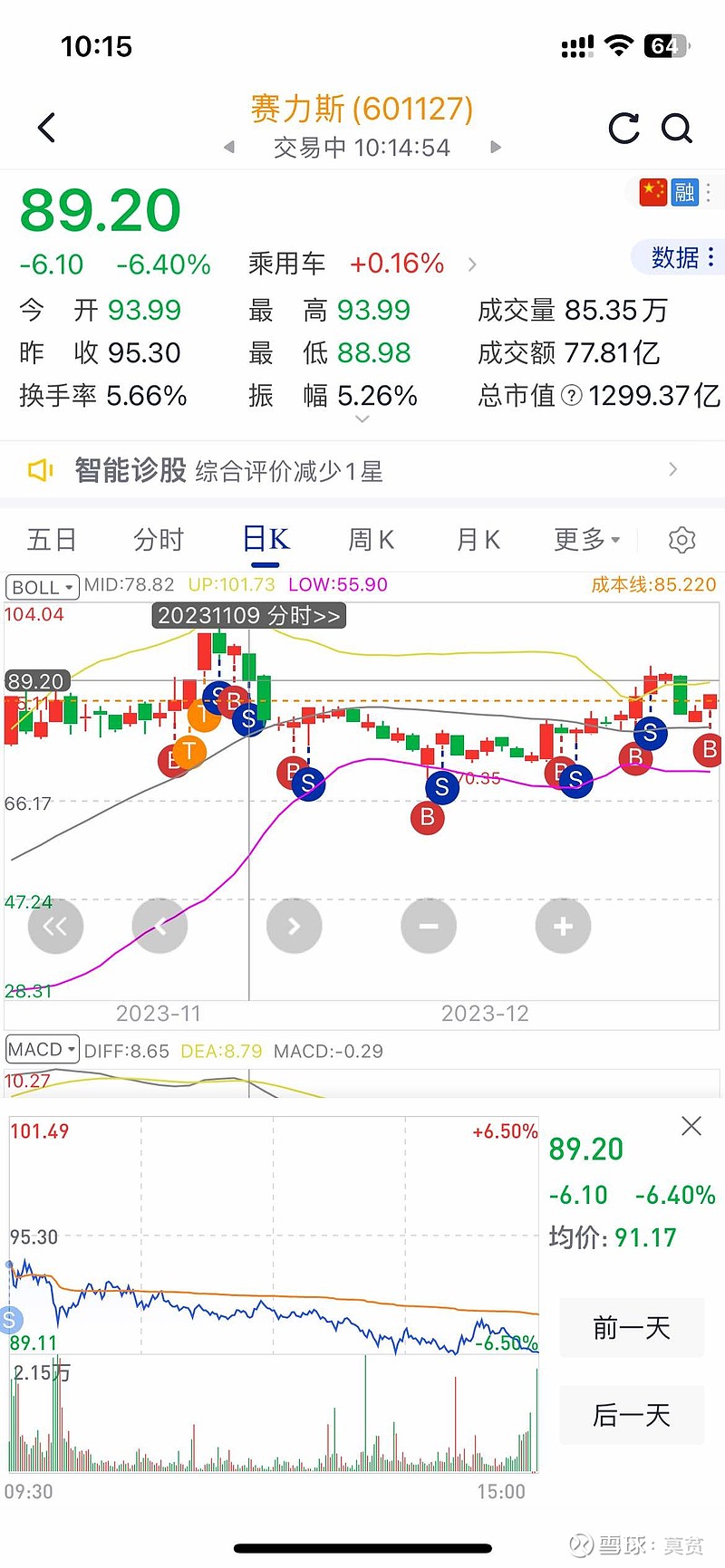The width and height of the screenshot is (725, 1568).
Task: Open the 乘用车 sector link
Action: tap(286, 264)
